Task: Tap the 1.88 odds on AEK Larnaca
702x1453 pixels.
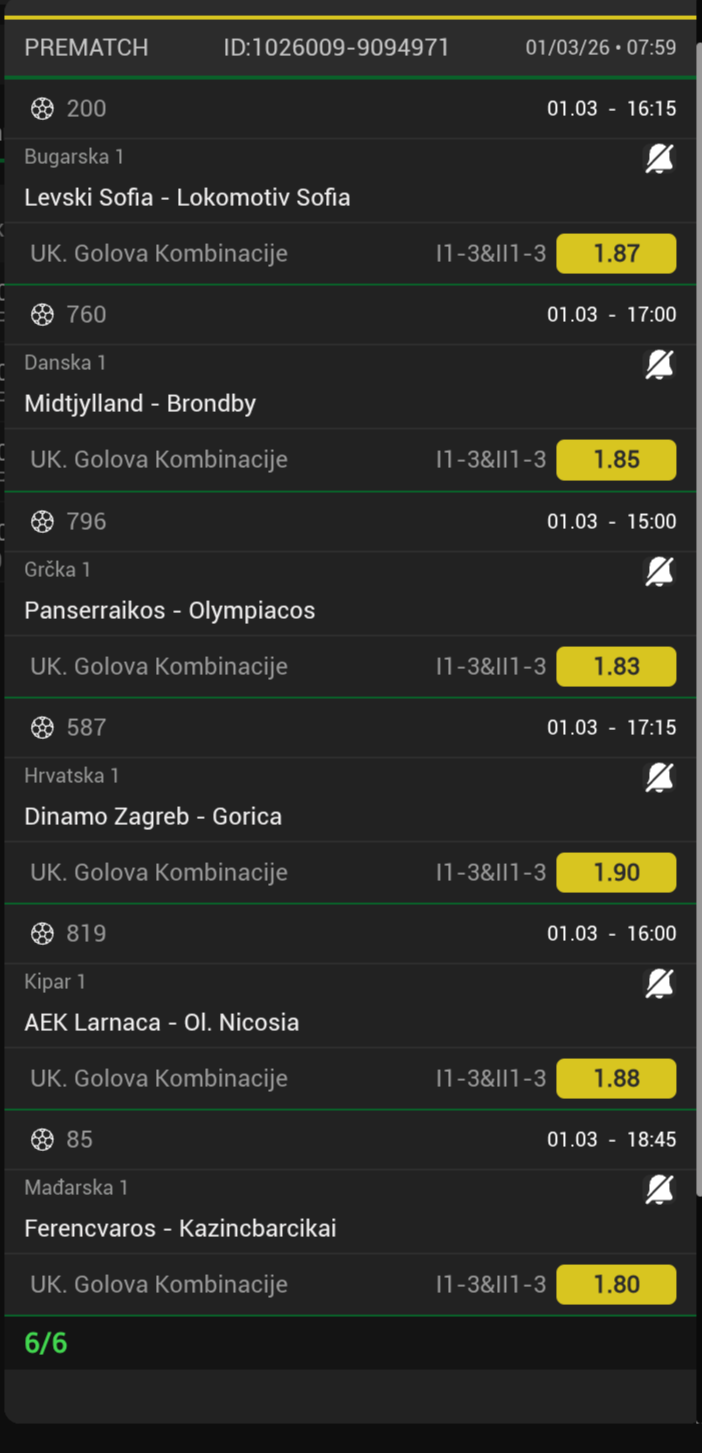Action: click(616, 1078)
